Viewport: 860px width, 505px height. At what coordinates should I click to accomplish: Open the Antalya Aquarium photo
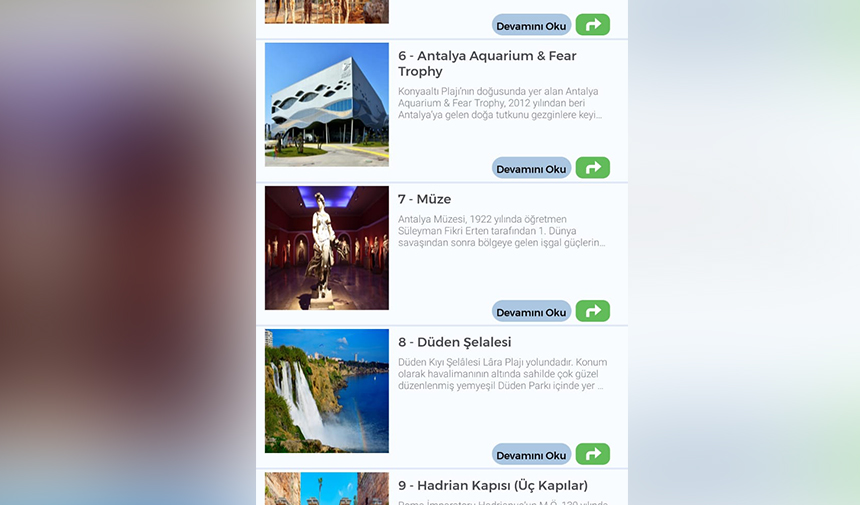(326, 104)
